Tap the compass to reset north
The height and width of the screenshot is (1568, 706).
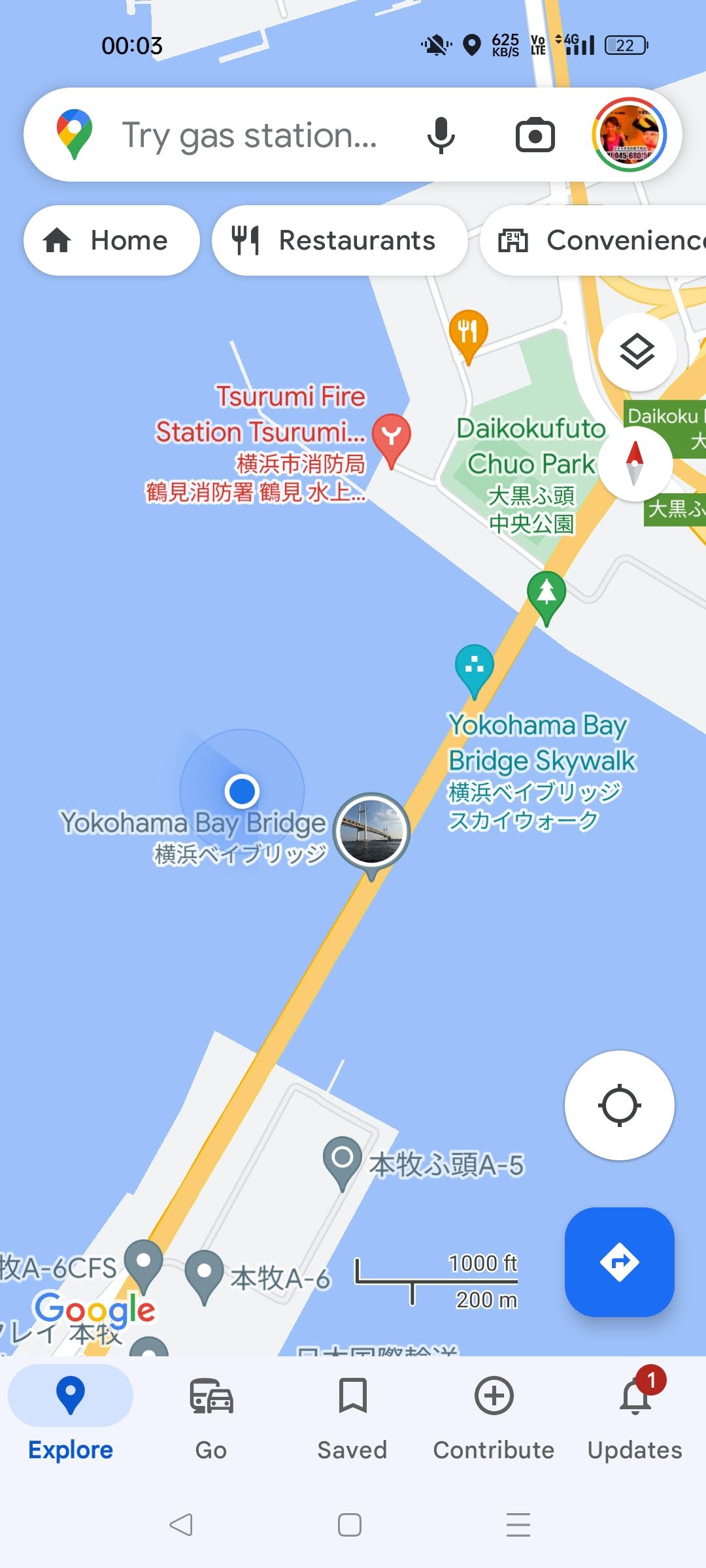(635, 463)
